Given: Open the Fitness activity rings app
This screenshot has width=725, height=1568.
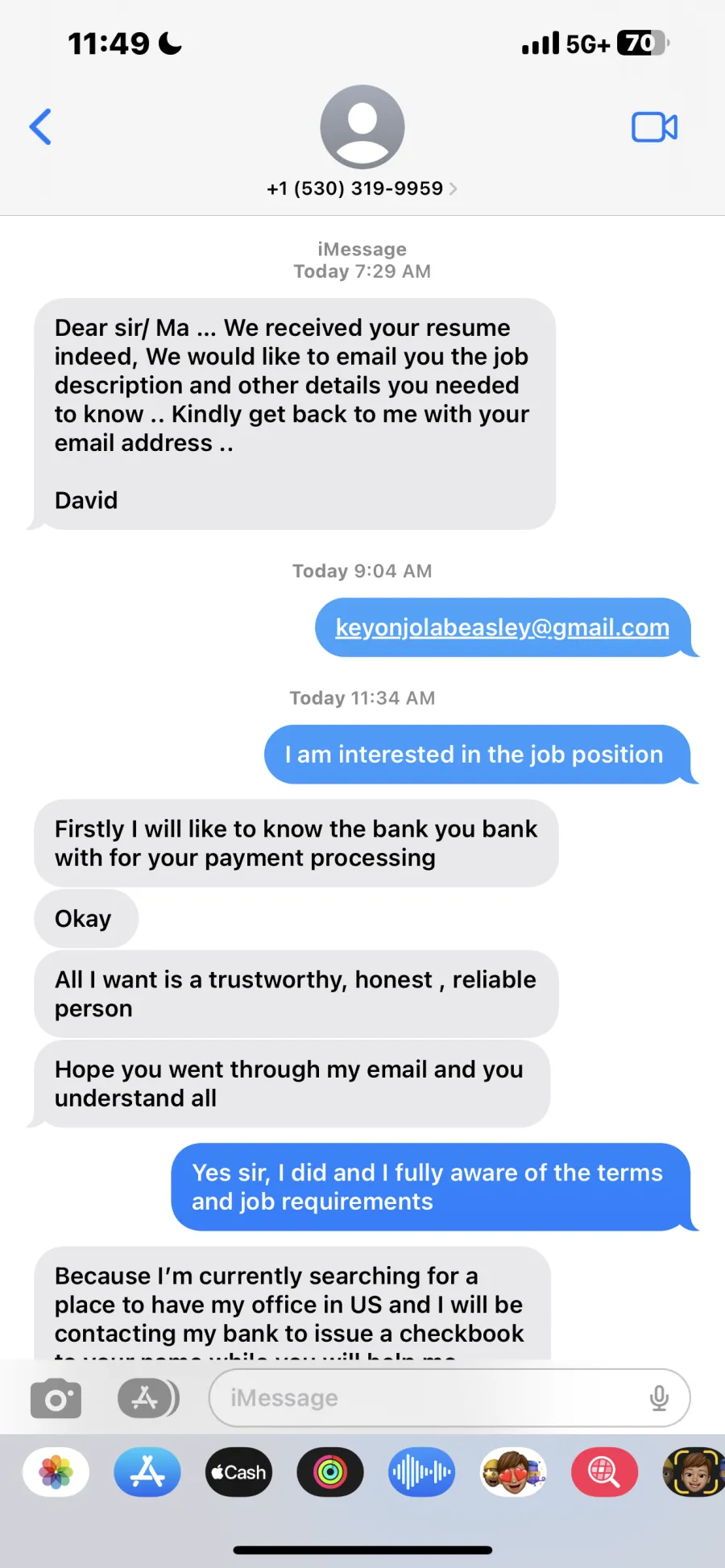Looking at the screenshot, I should click(330, 1472).
